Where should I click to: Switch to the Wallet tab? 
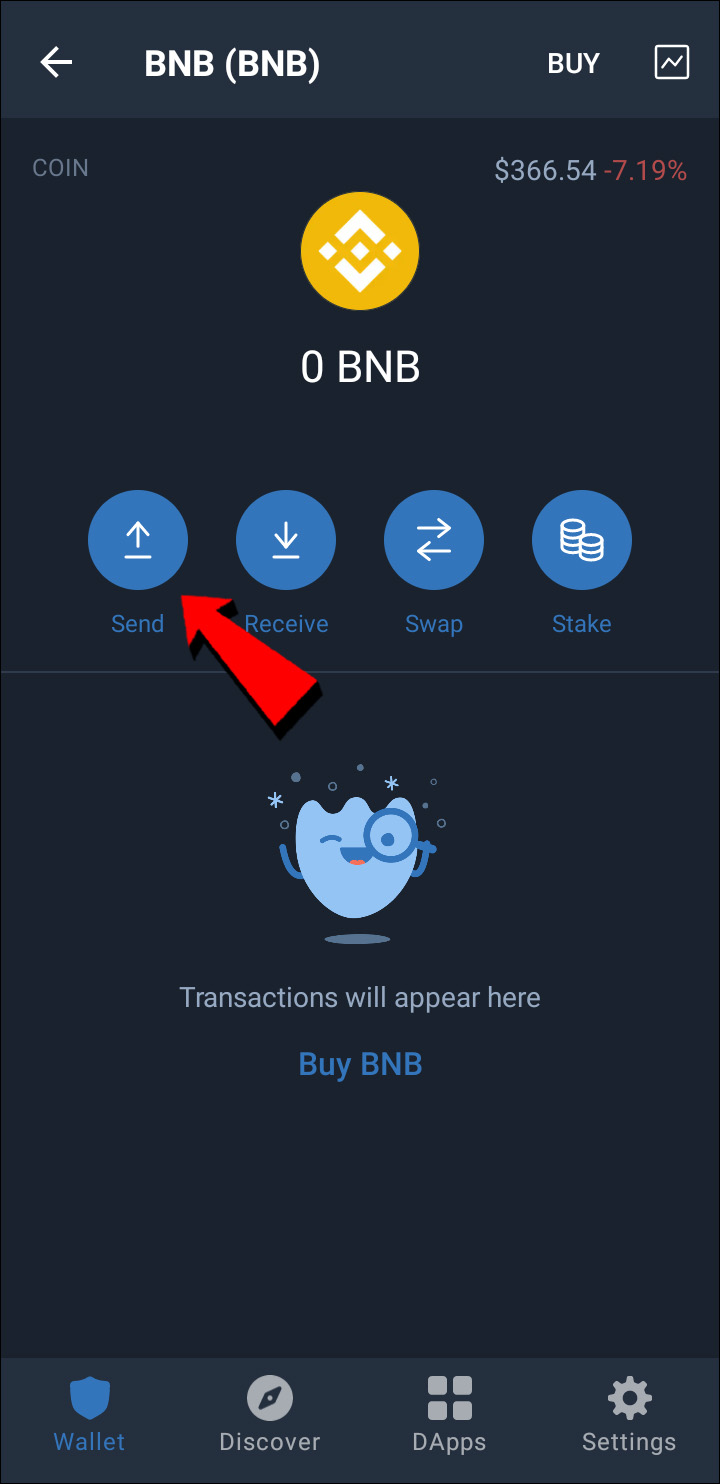click(89, 1414)
